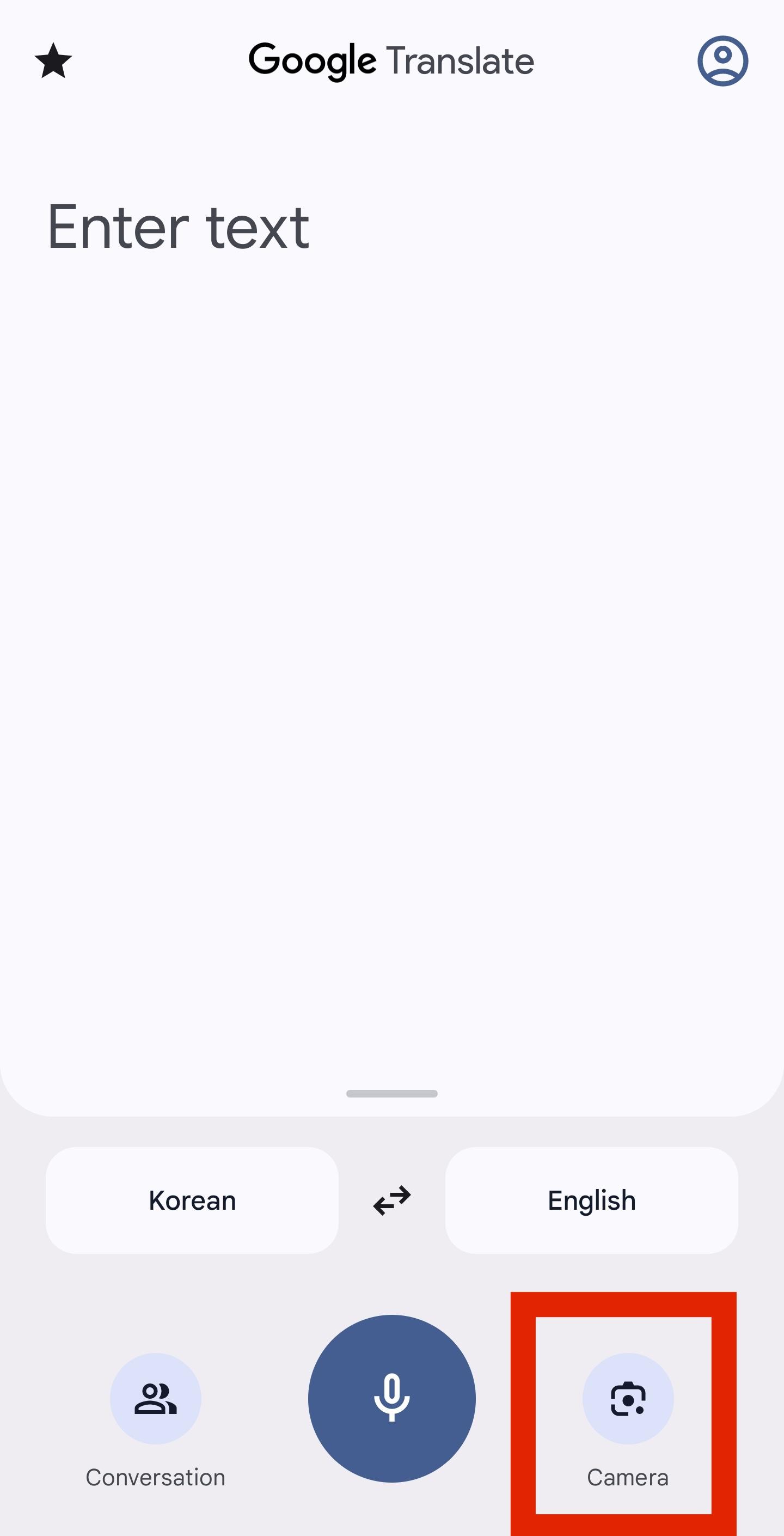784x1536 pixels.
Task: Start voice input with the microphone
Action: (391, 1398)
